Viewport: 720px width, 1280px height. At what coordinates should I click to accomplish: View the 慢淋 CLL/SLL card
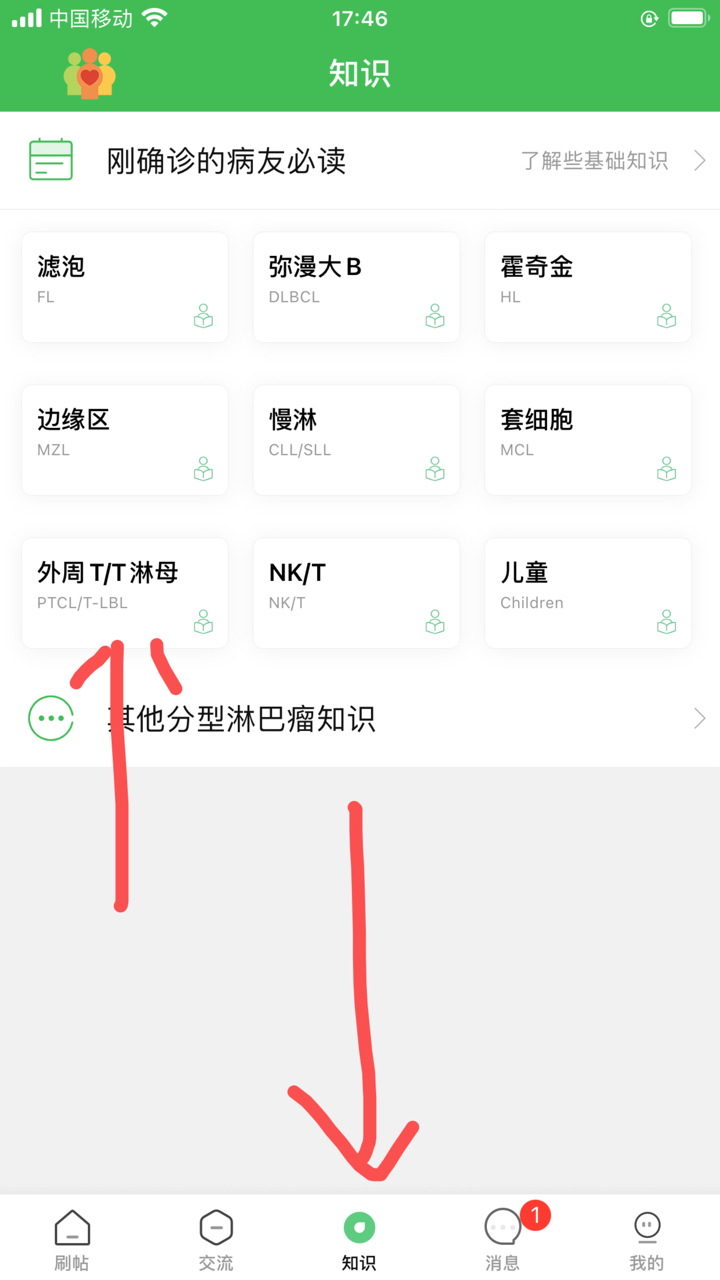357,440
